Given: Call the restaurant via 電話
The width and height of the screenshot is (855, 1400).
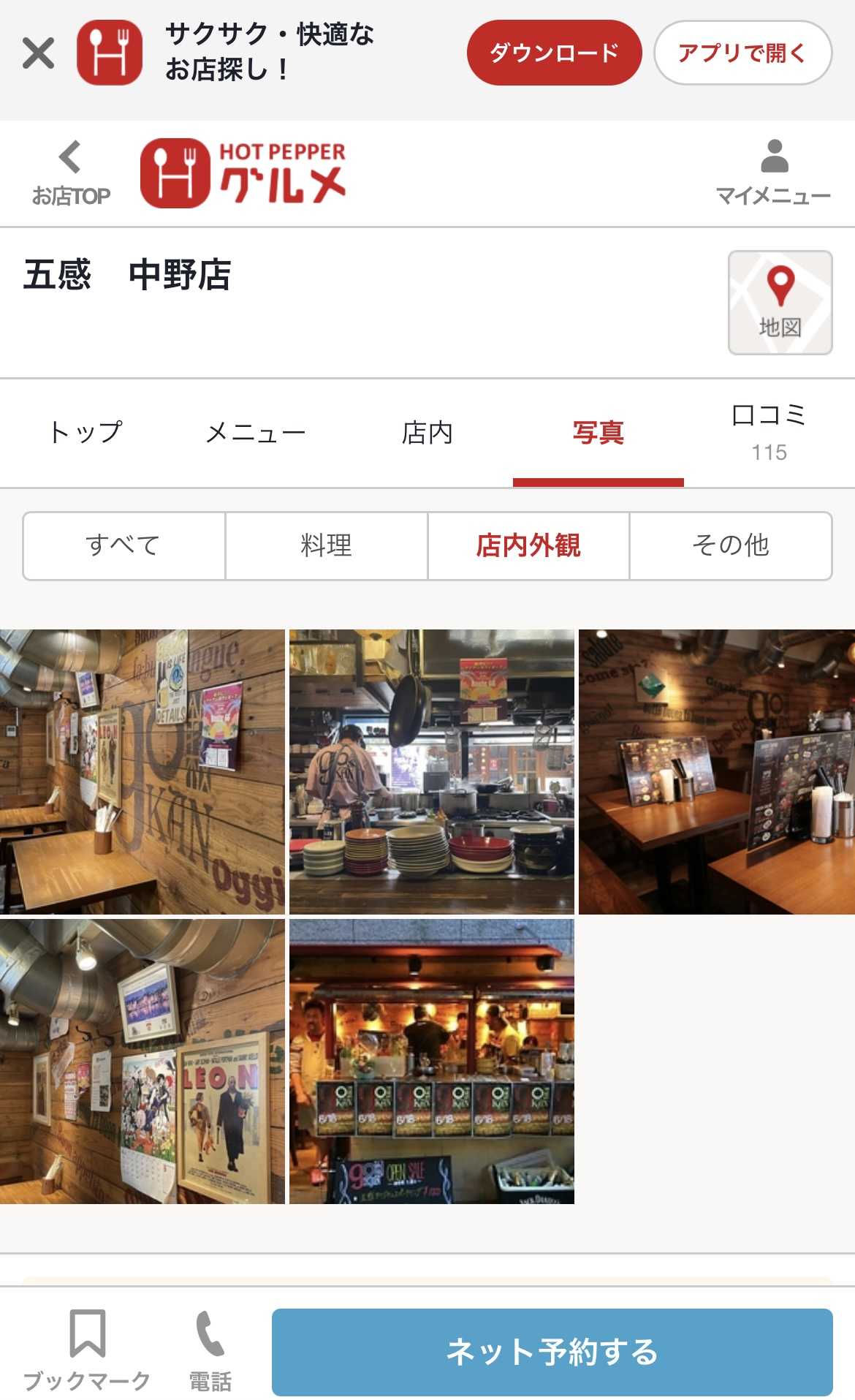Looking at the screenshot, I should [210, 1350].
